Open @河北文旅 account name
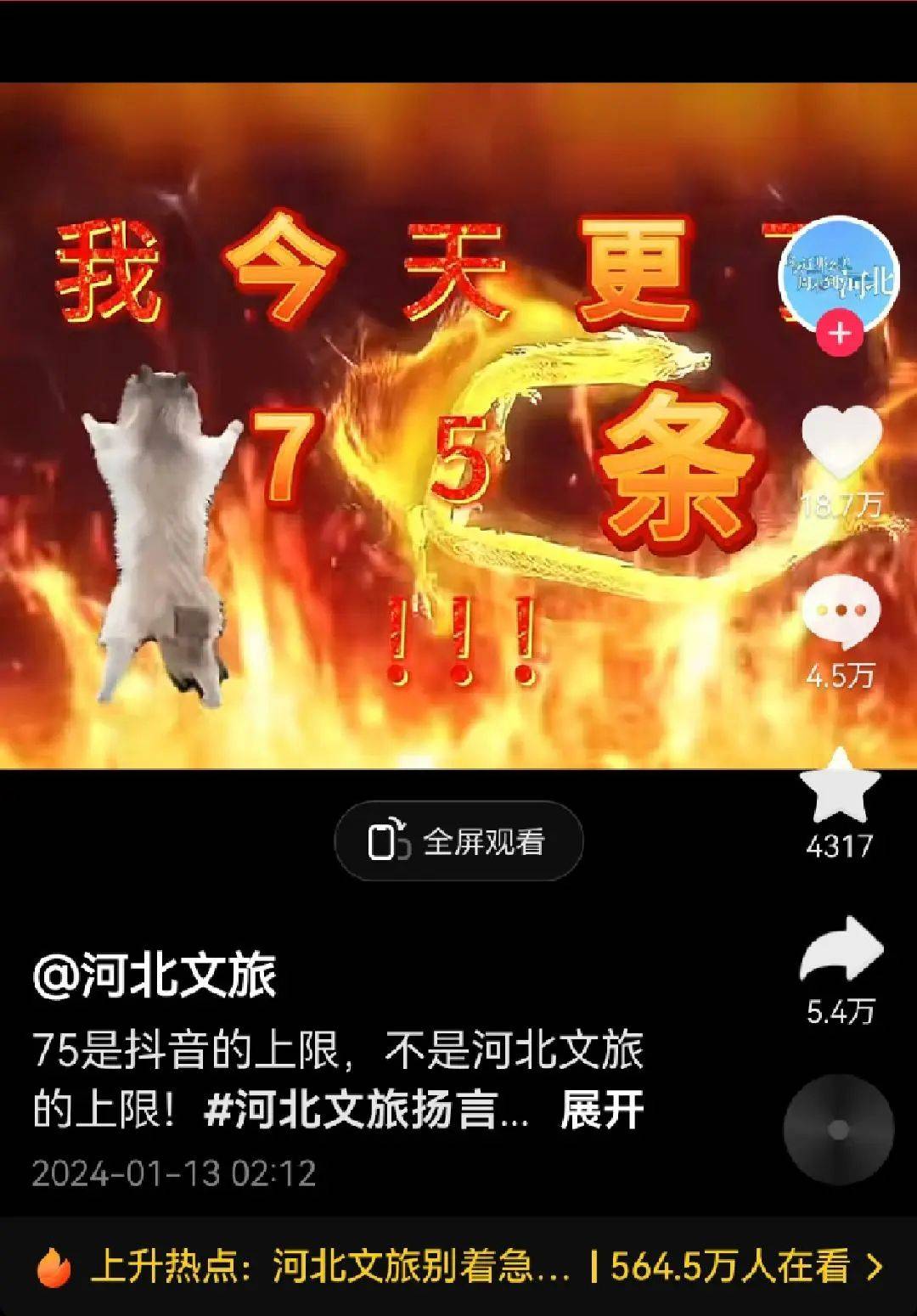Screen dimensions: 917x1316 [x=155, y=976]
